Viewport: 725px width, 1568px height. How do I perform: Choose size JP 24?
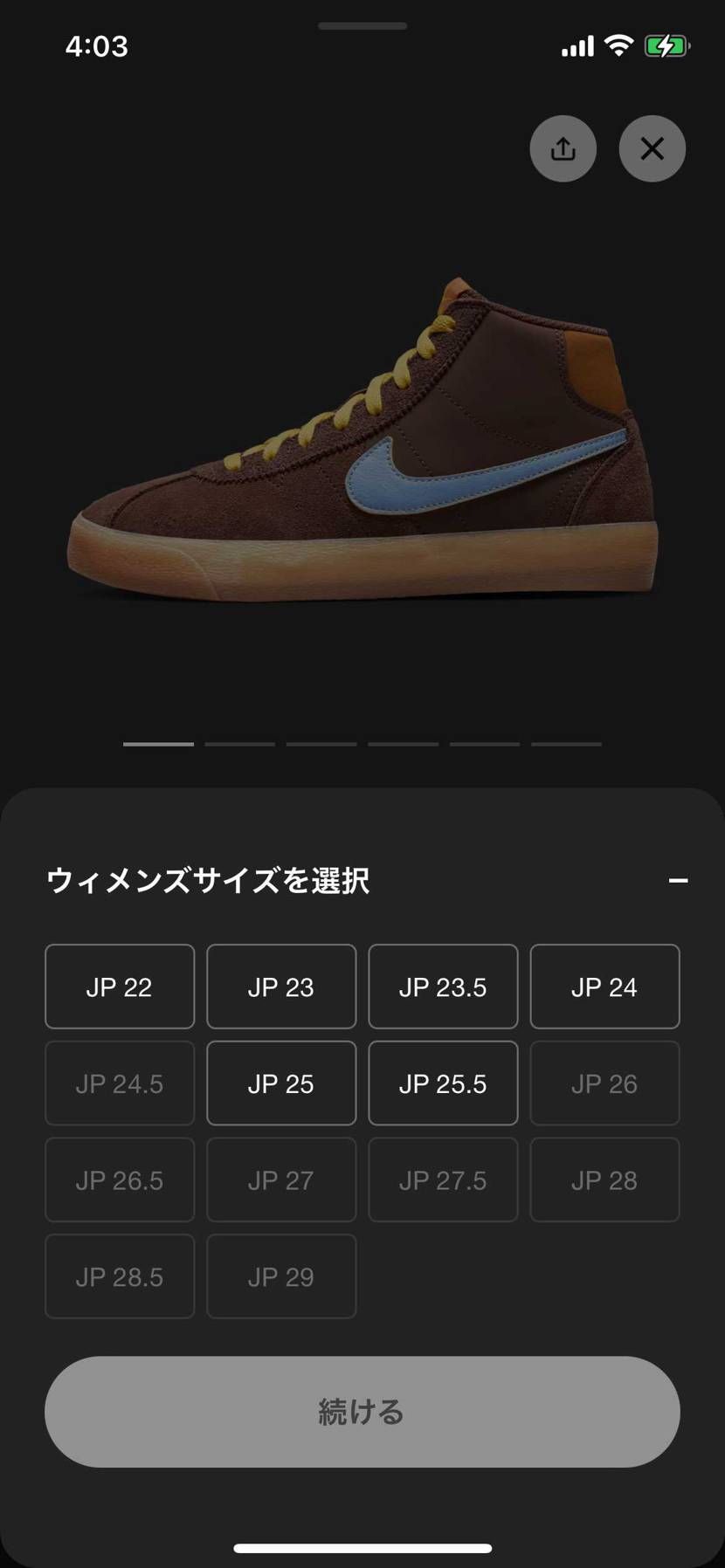[x=604, y=987]
